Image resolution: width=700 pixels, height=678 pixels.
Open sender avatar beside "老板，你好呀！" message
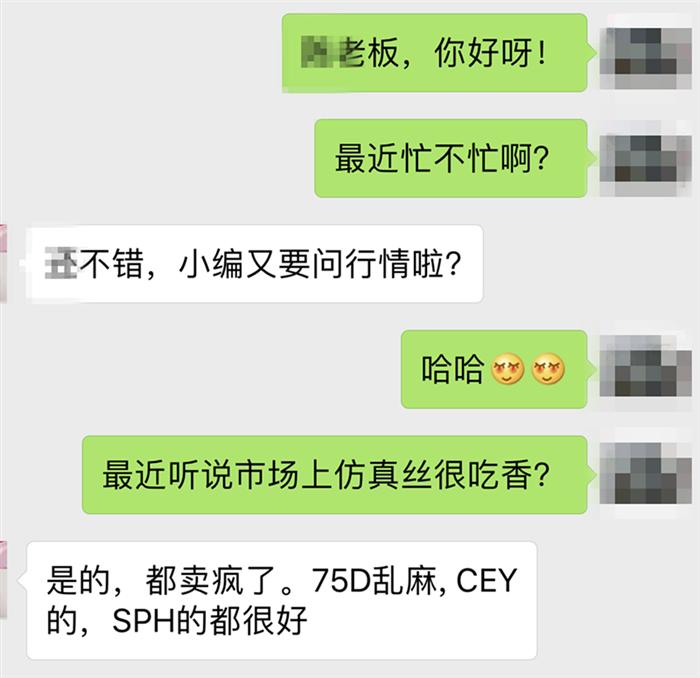(x=647, y=54)
